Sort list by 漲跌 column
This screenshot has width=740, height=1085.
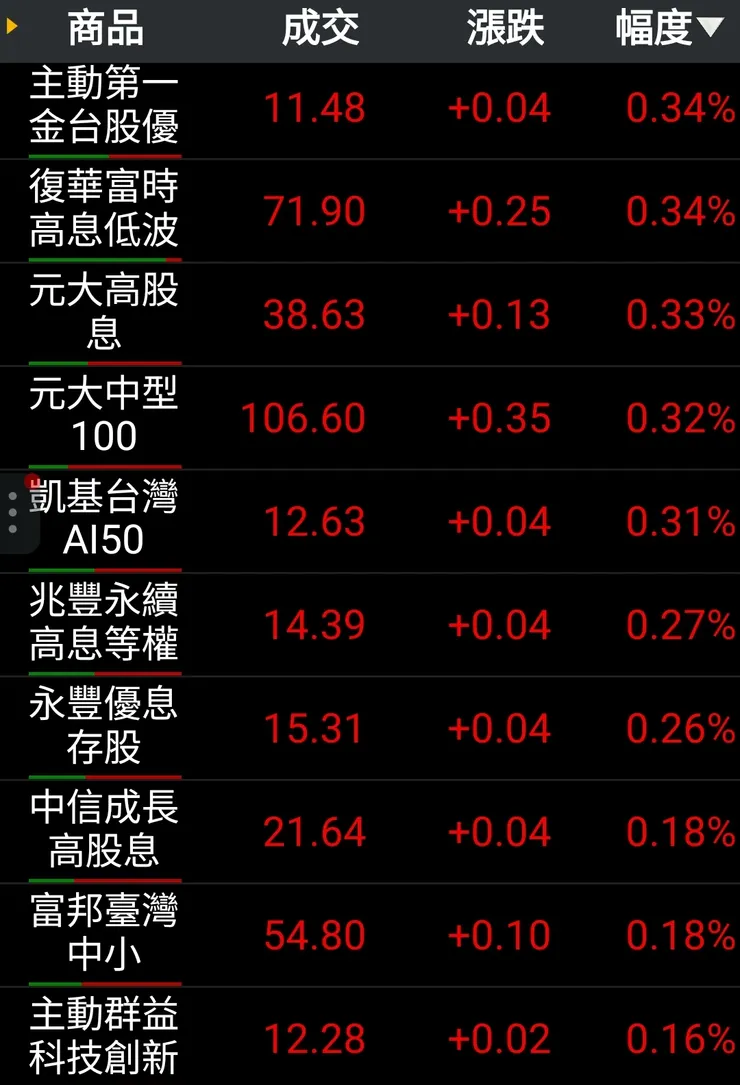[x=505, y=29]
